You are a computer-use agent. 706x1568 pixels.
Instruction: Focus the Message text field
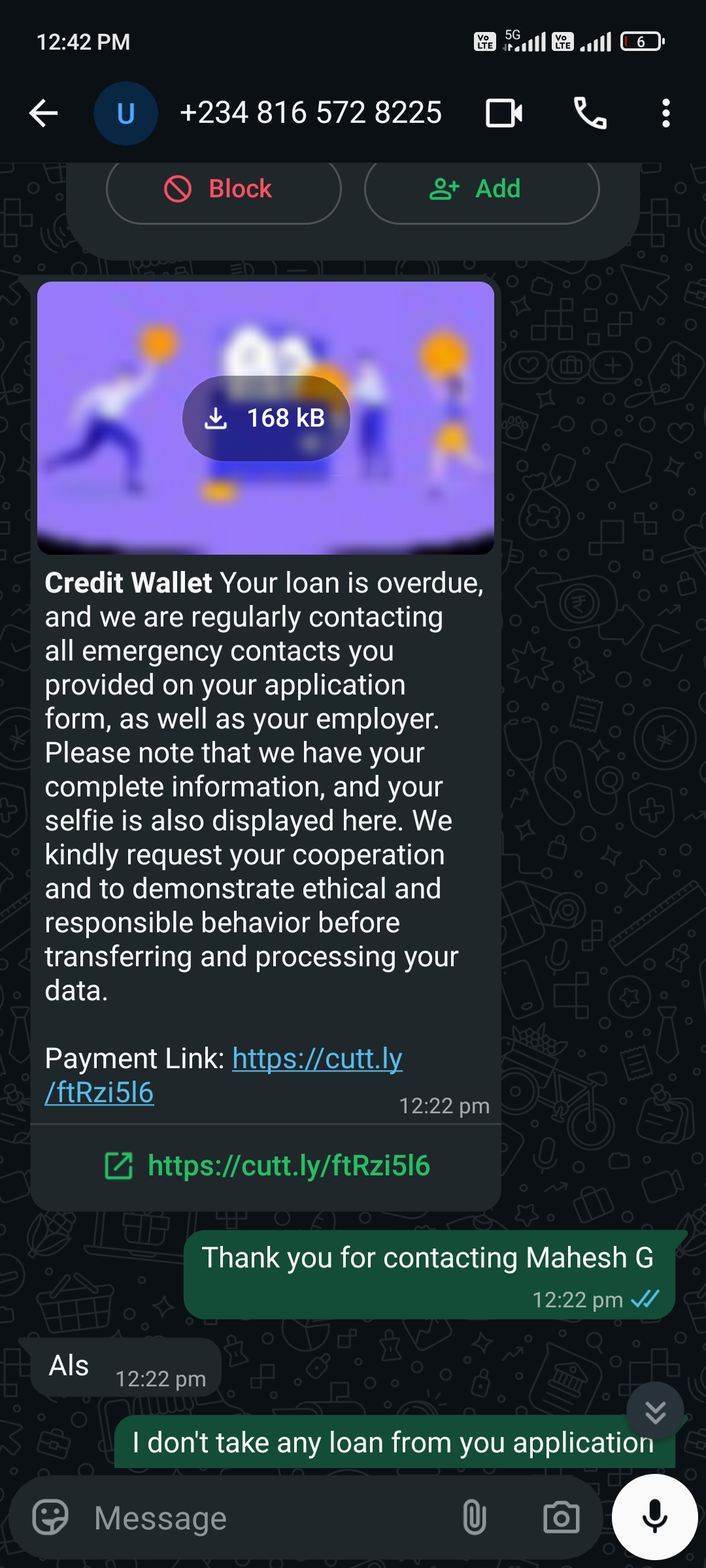coord(261,1517)
